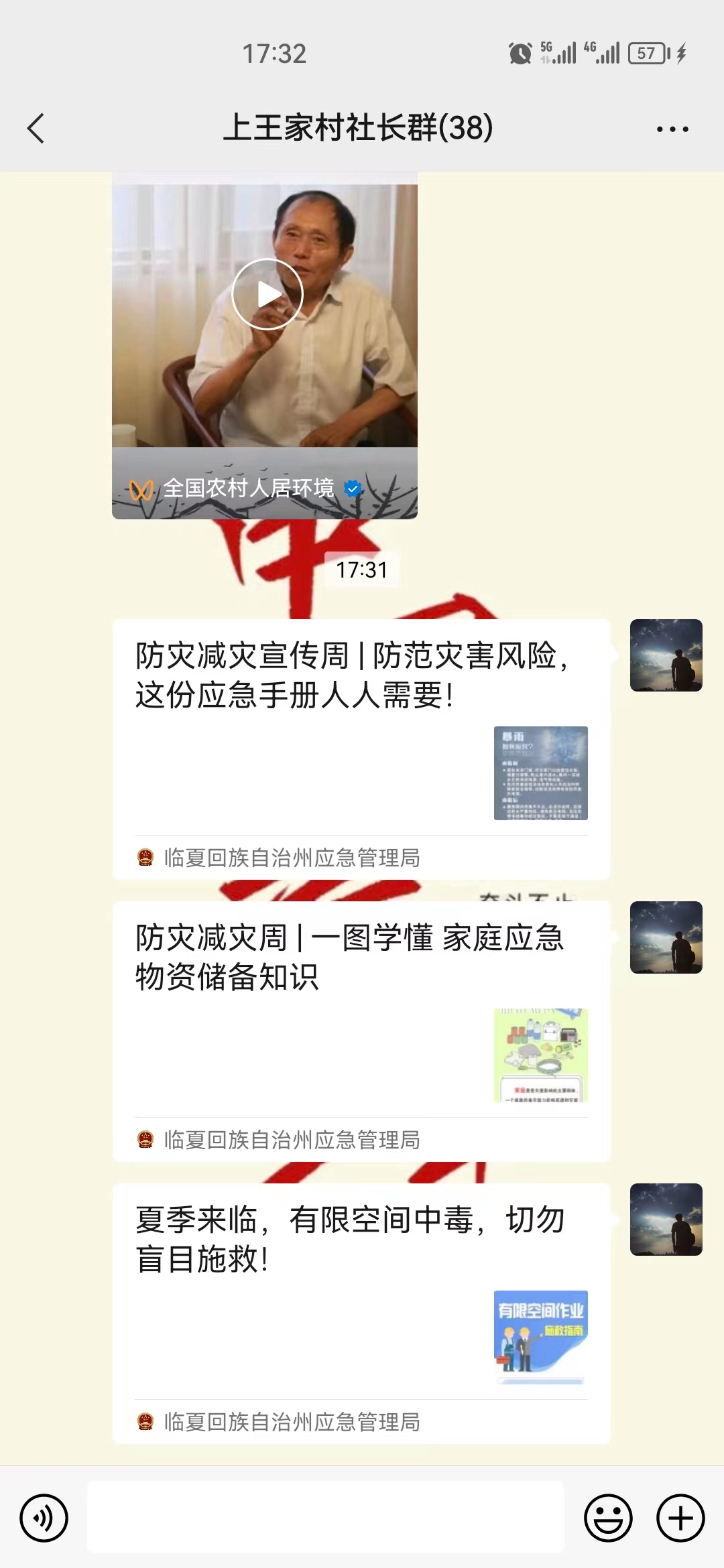The width and height of the screenshot is (724, 1568).
Task: Open the group chat options menu
Action: pos(672,129)
